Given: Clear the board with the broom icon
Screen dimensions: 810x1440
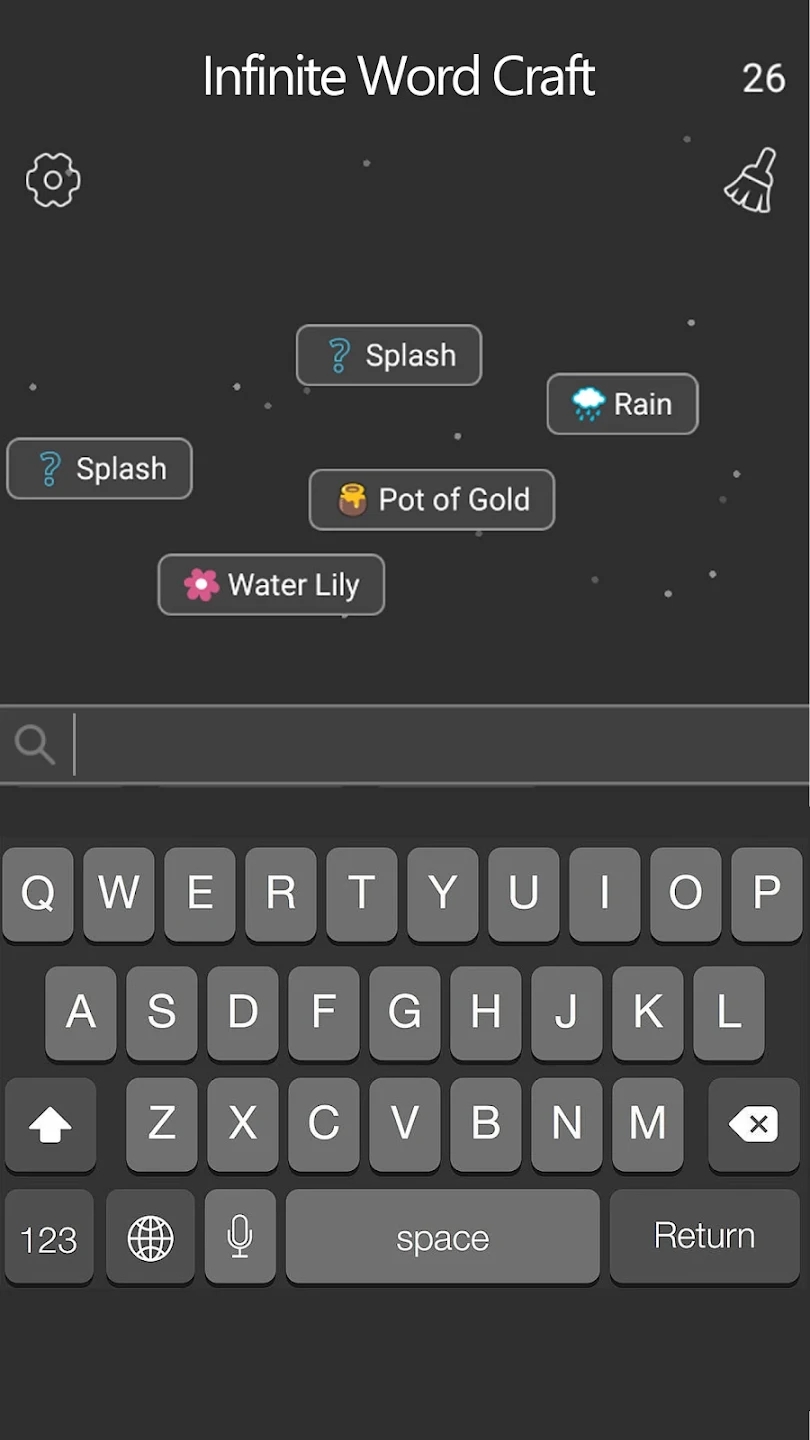Looking at the screenshot, I should point(751,181).
